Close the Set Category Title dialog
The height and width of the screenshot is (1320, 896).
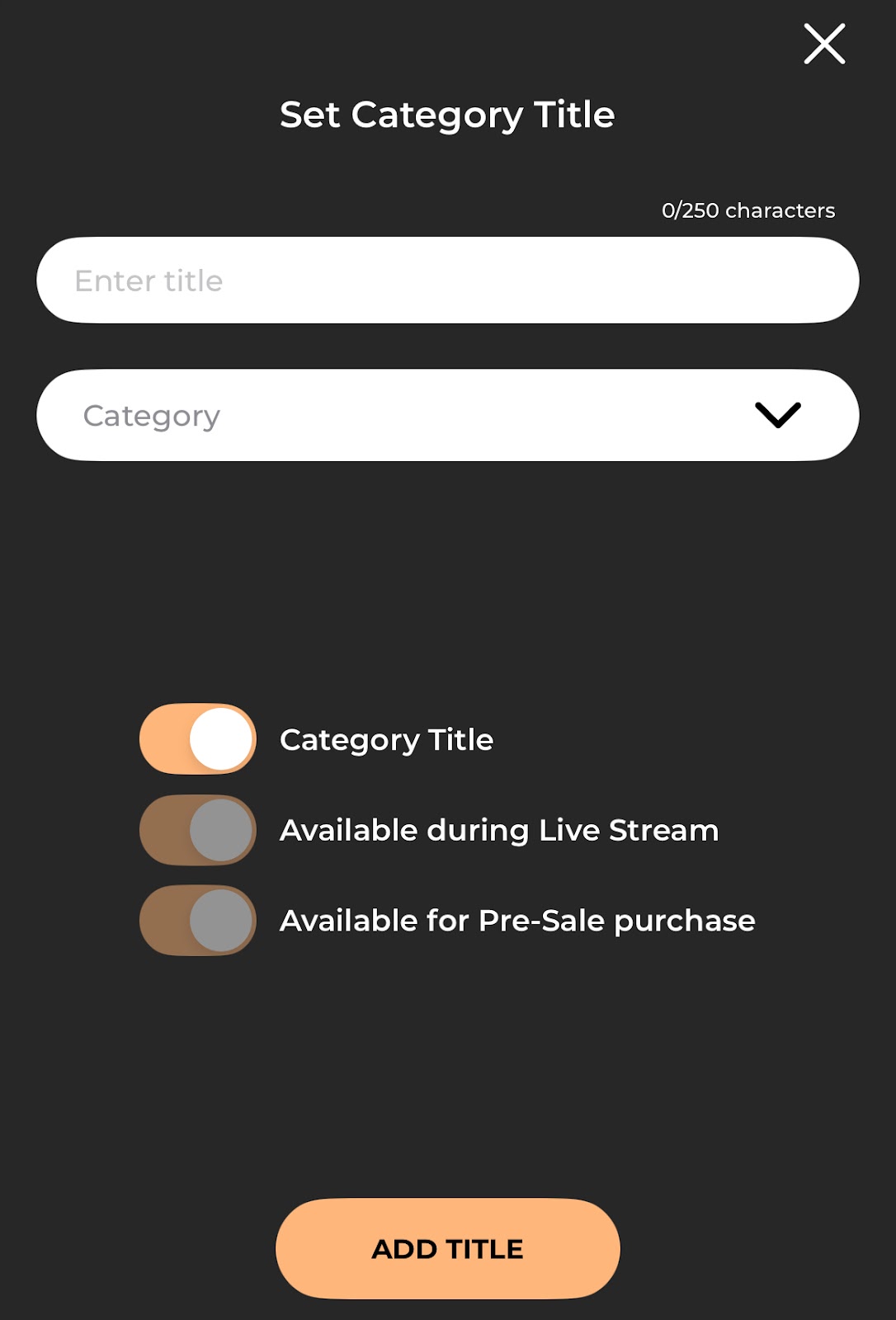(824, 44)
